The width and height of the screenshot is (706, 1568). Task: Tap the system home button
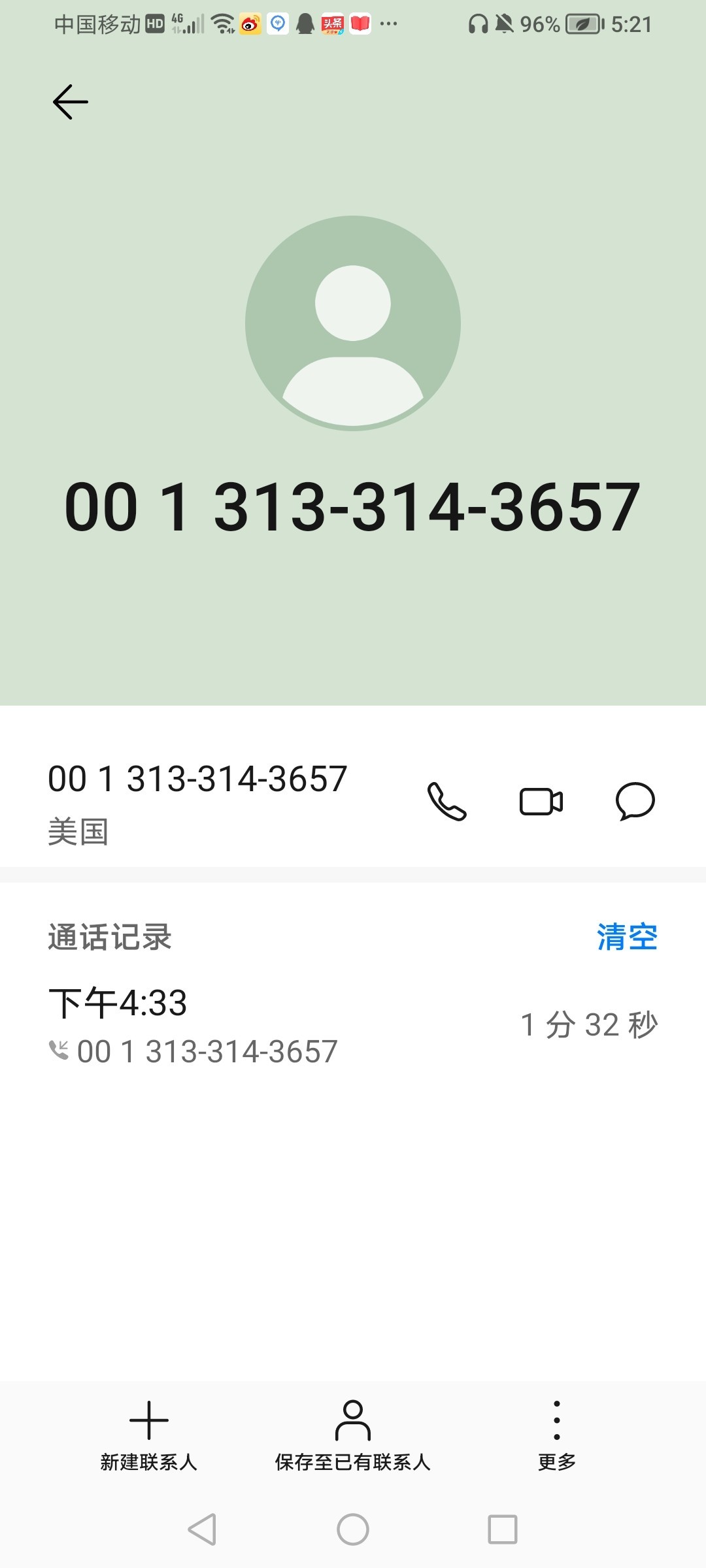(353, 1529)
